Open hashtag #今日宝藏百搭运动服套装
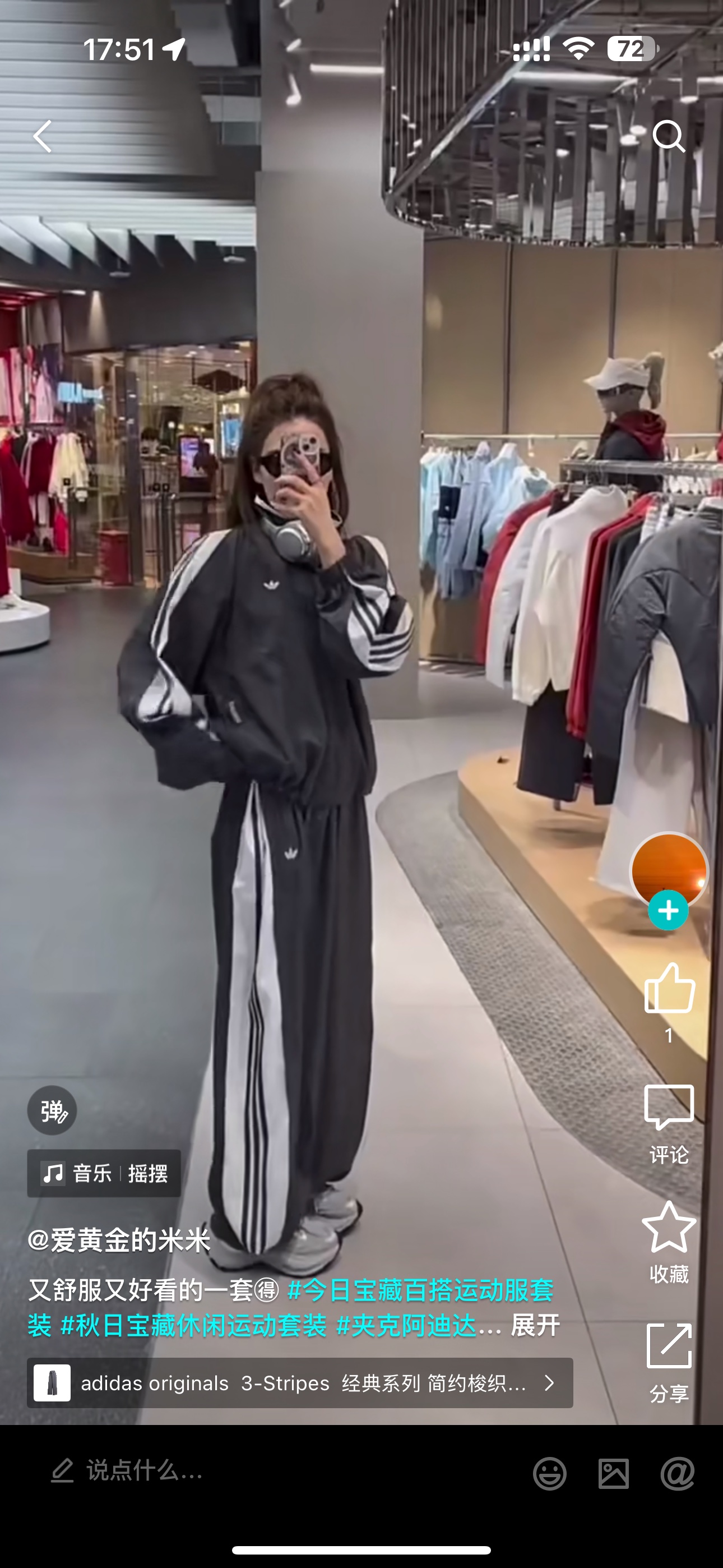This screenshot has height=1568, width=723. point(291,1307)
